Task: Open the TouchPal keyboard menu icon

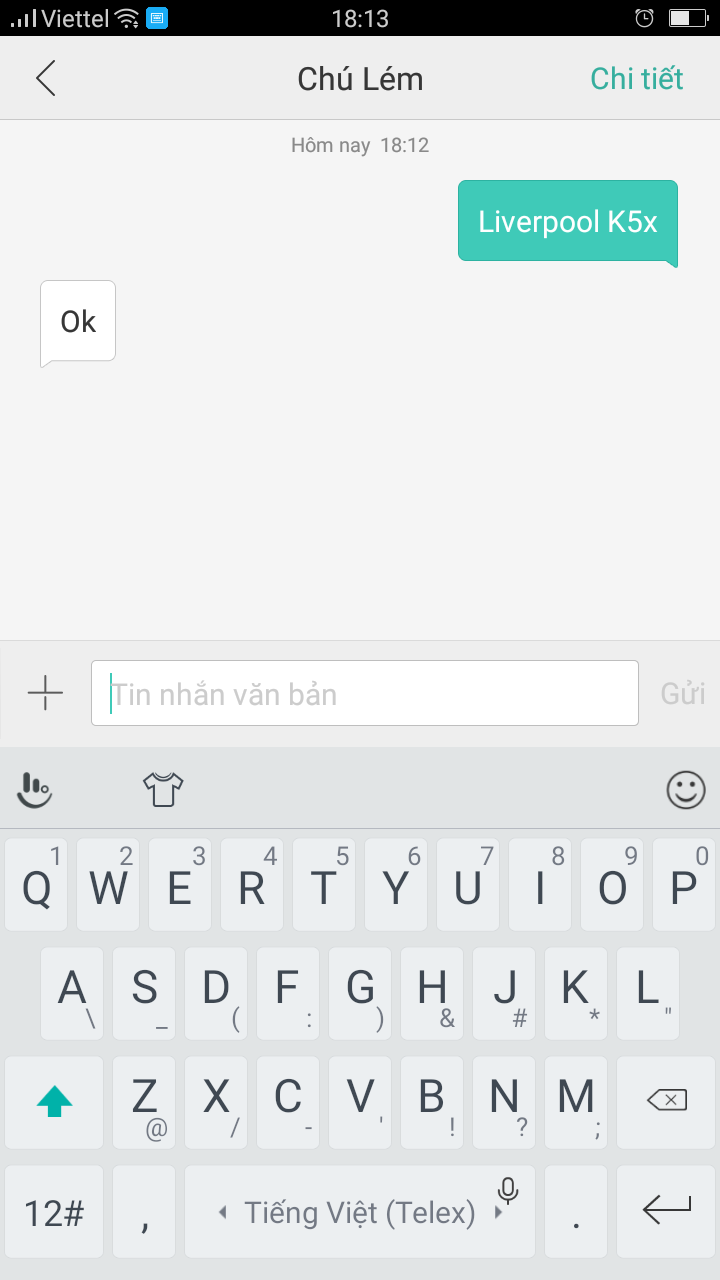Action: tap(35, 790)
